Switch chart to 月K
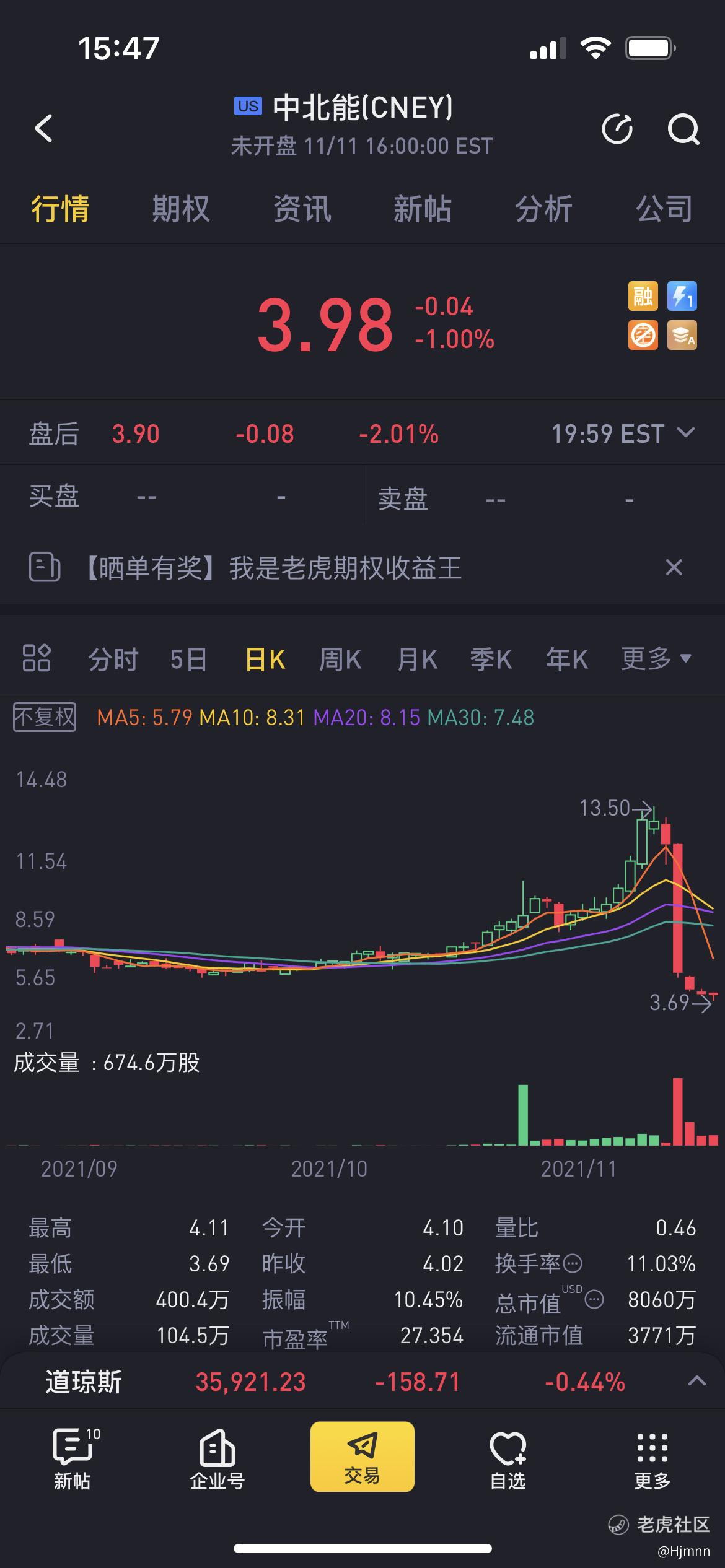The height and width of the screenshot is (1568, 725). 417,659
